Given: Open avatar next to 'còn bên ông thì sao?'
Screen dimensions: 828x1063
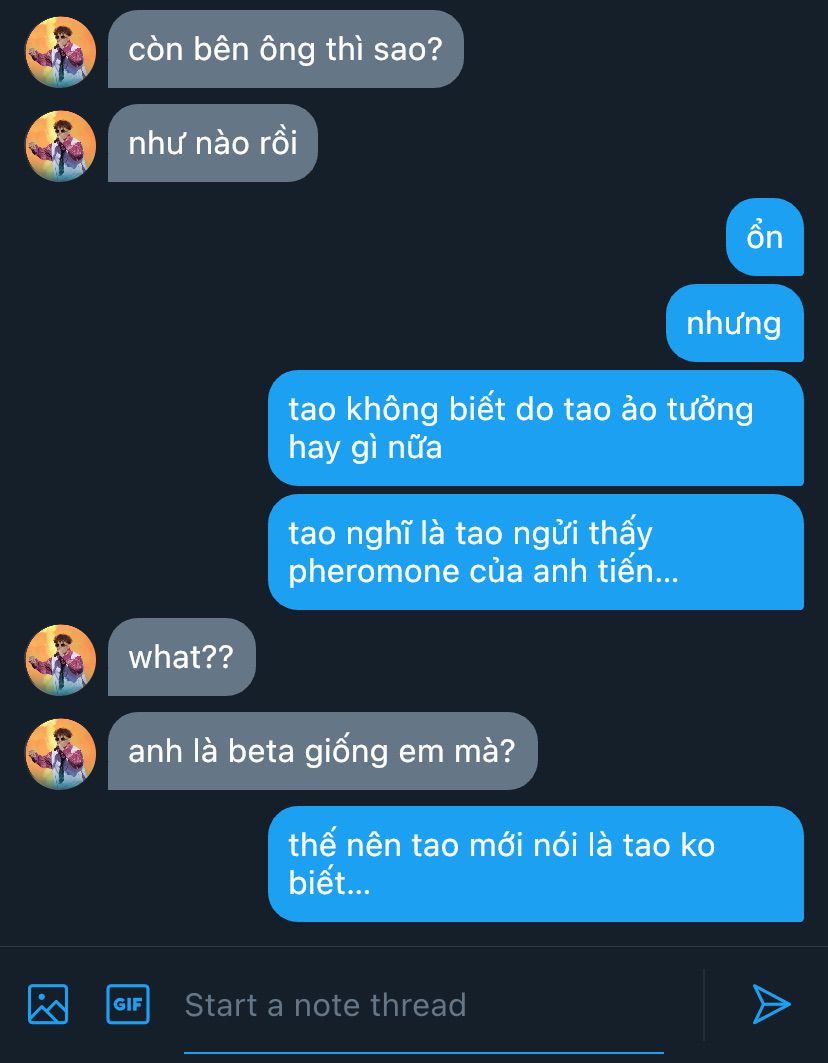Looking at the screenshot, I should (60, 51).
